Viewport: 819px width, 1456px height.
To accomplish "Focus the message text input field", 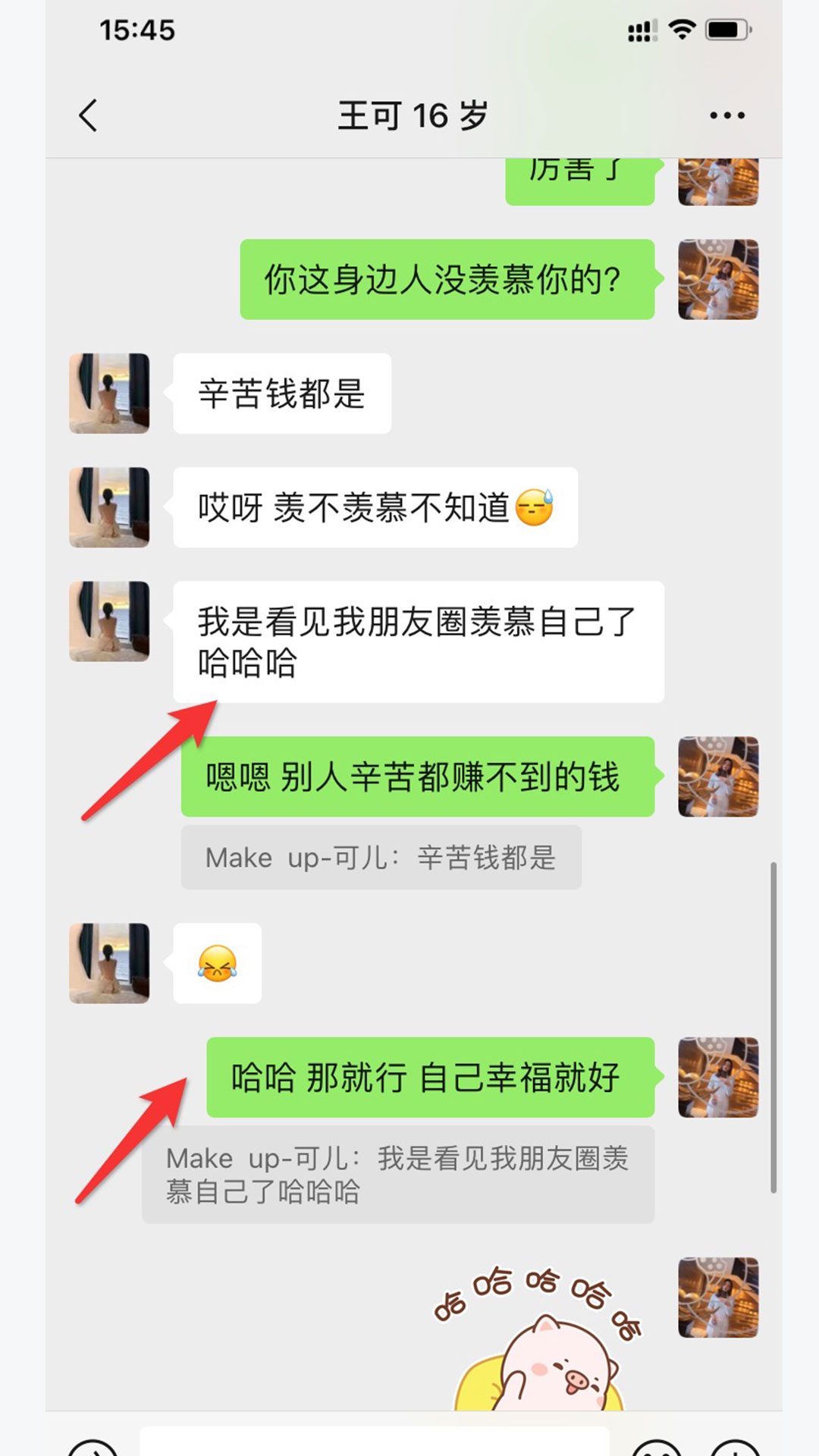I will pyautogui.click(x=375, y=1441).
